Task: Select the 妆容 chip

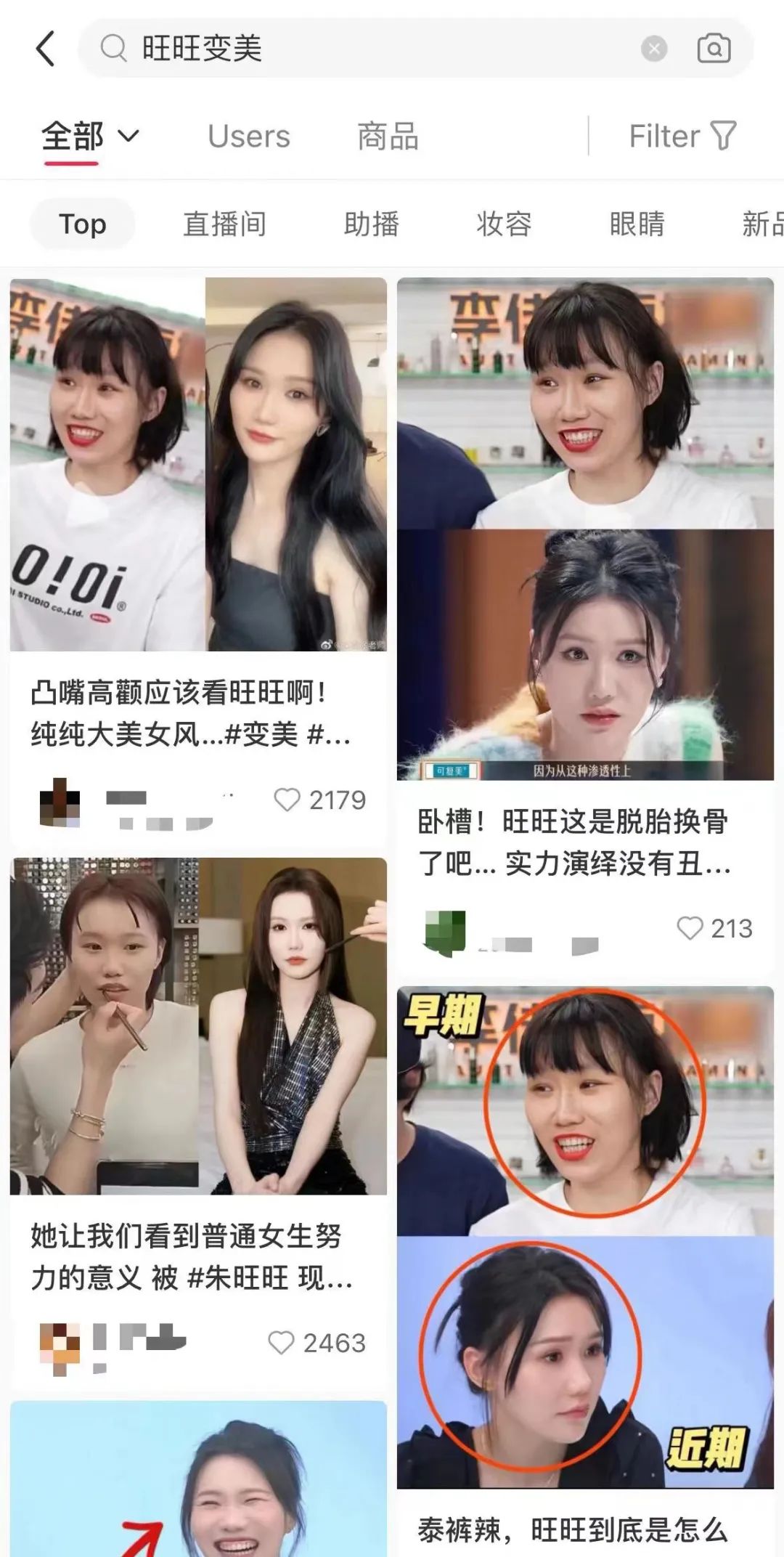Action: pyautogui.click(x=504, y=224)
